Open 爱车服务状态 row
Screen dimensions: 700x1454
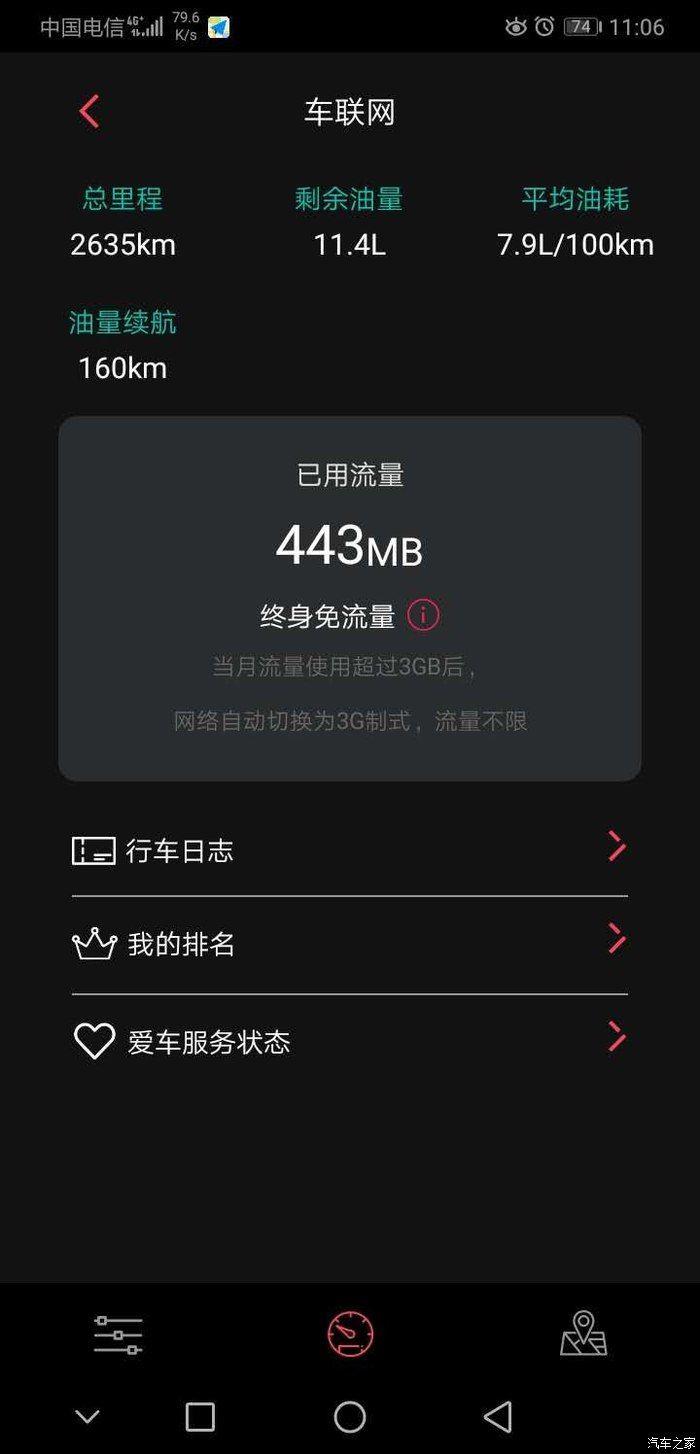coord(350,1041)
